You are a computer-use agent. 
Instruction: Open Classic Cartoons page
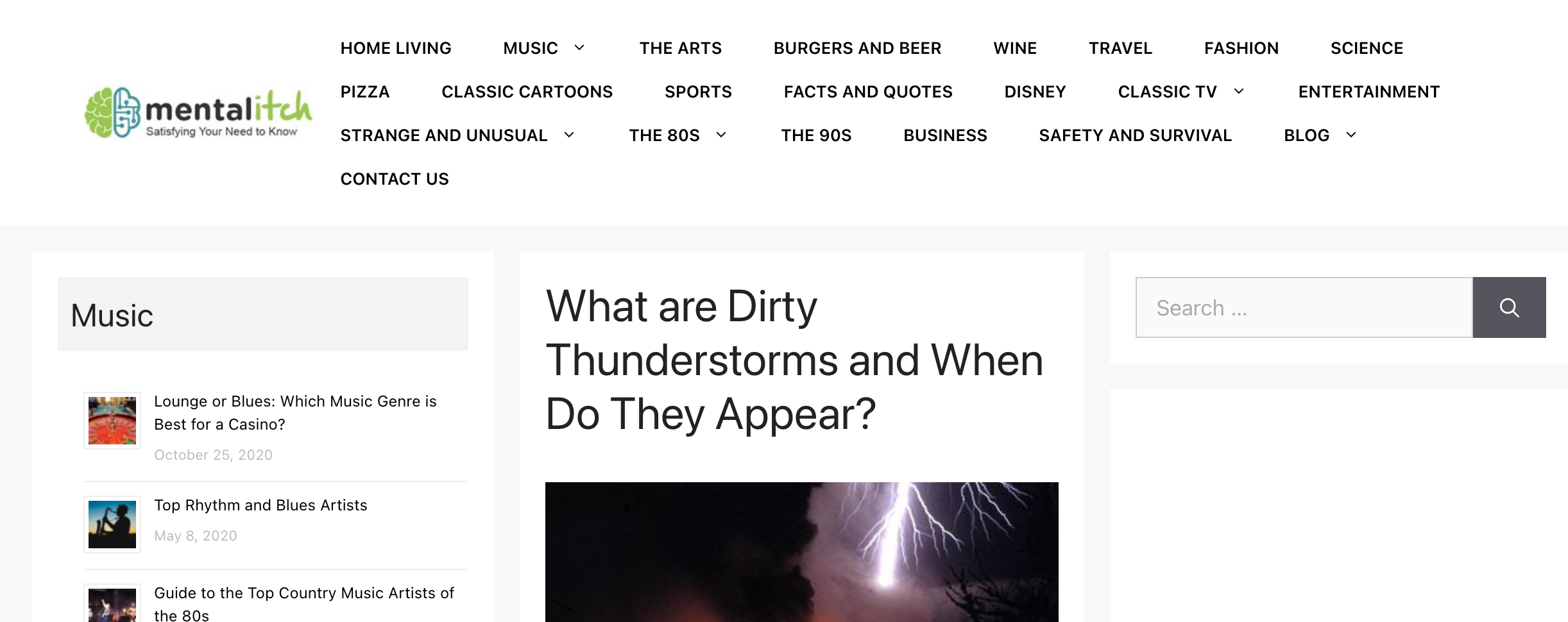click(527, 92)
